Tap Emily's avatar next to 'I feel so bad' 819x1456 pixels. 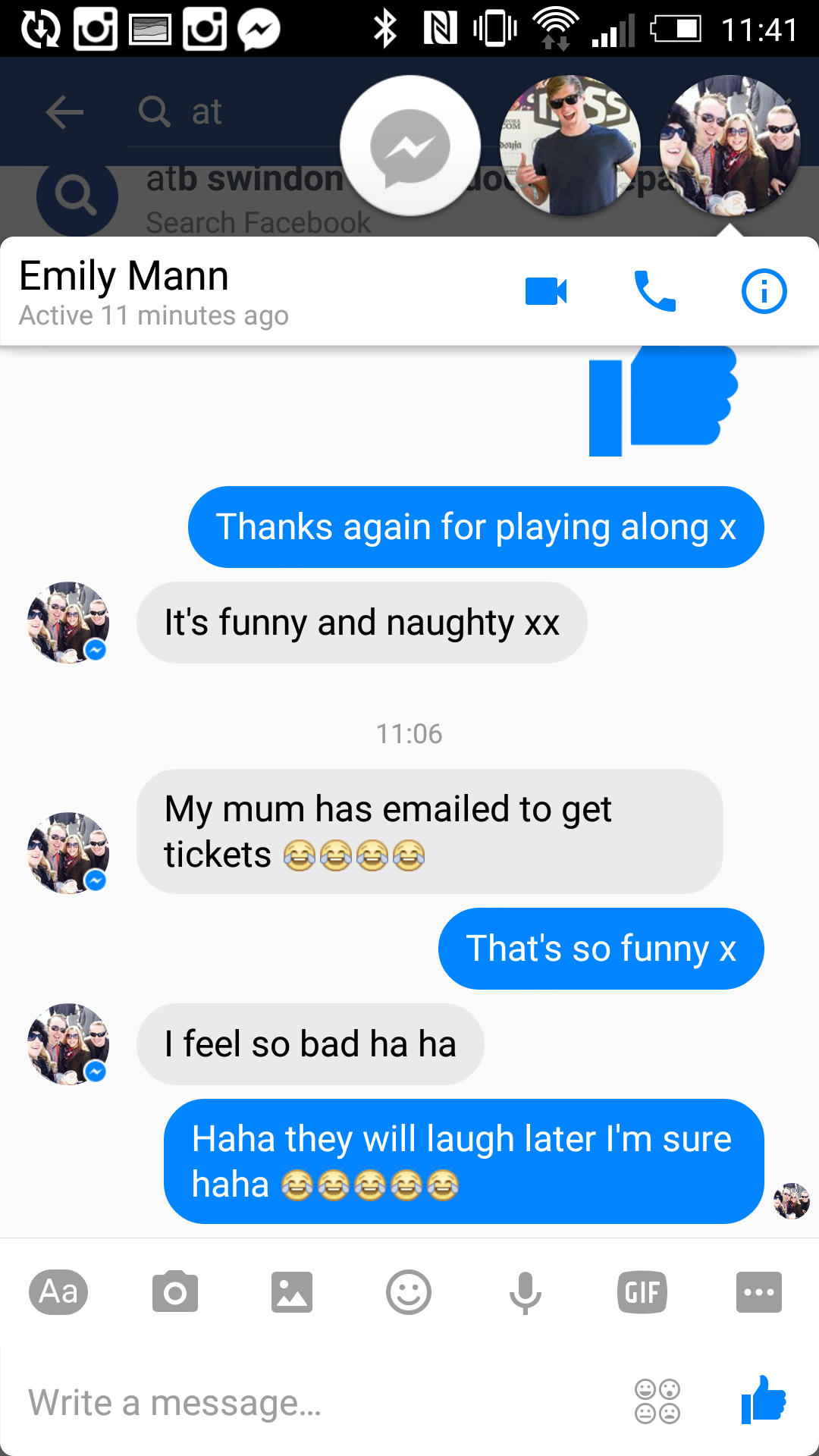[x=68, y=1044]
